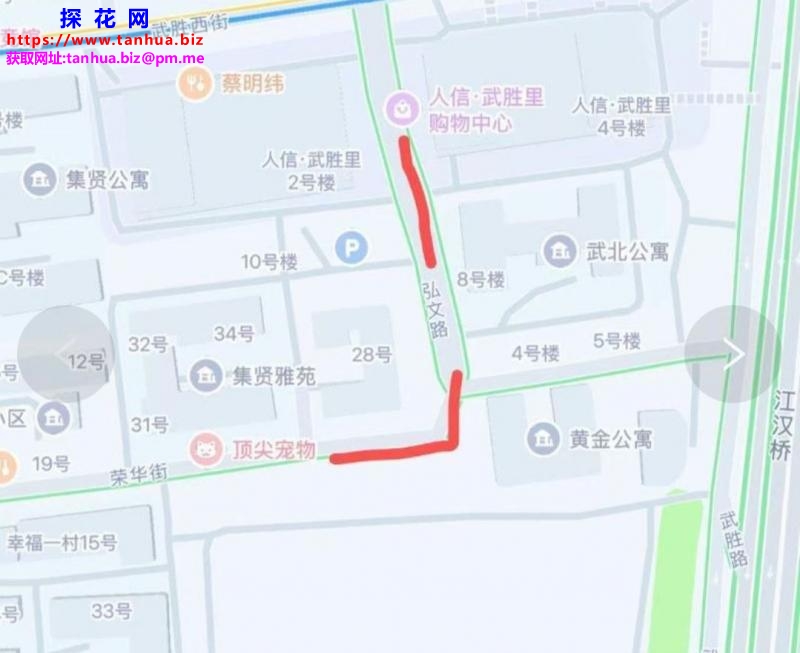Go to the next image
800x653 pixels.
733,354
